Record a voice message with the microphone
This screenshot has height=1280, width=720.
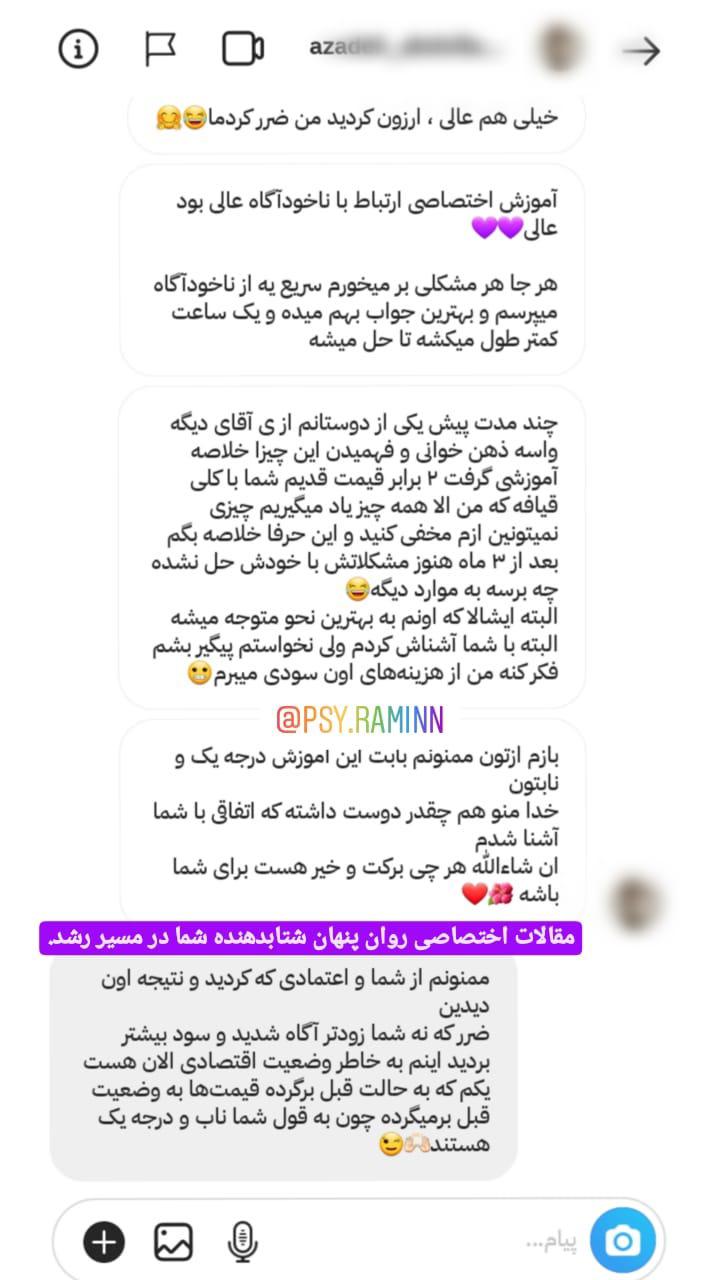[242, 1243]
